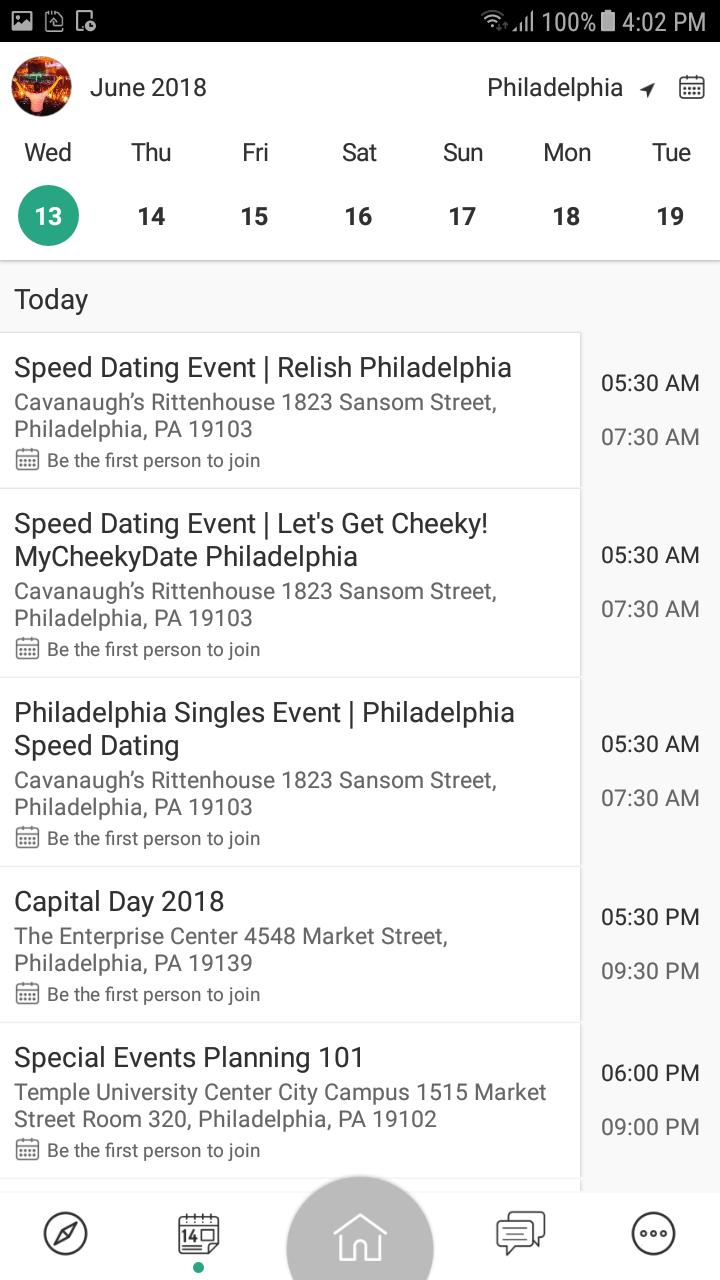Open the Philadelphia Singles Event

coord(290,772)
